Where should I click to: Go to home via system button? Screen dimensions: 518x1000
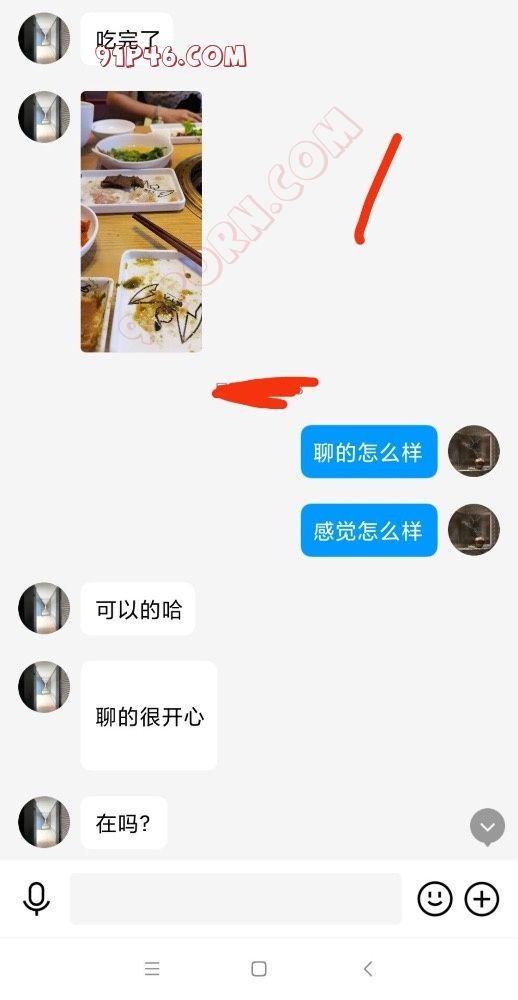coord(259,969)
